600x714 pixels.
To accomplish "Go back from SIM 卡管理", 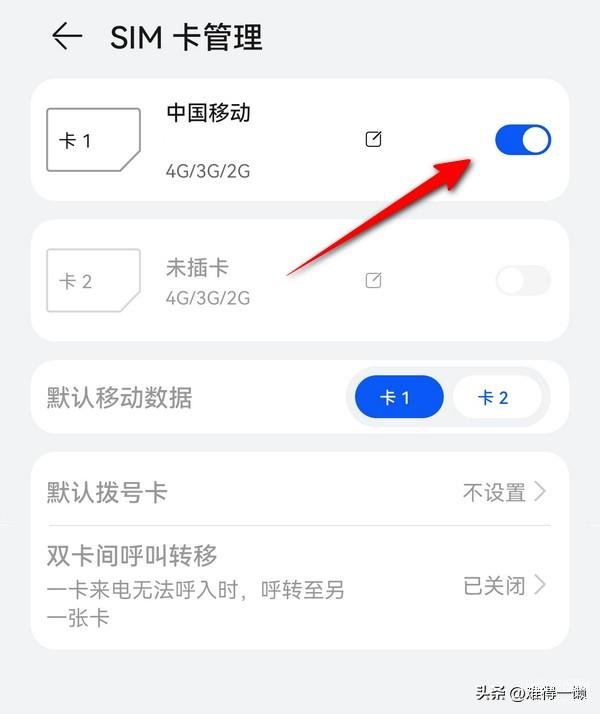I will coord(67,37).
